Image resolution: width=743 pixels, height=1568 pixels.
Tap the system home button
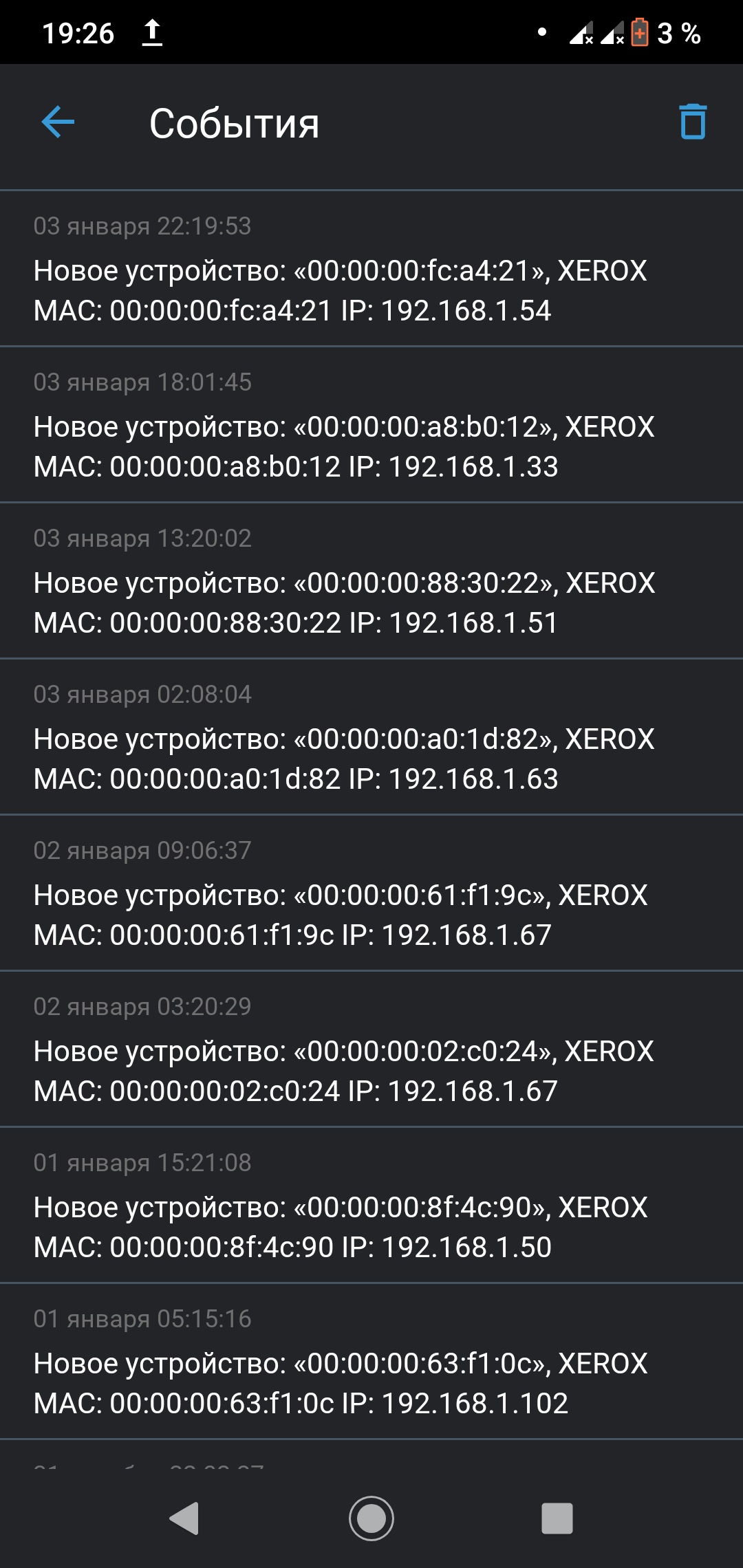(371, 1518)
